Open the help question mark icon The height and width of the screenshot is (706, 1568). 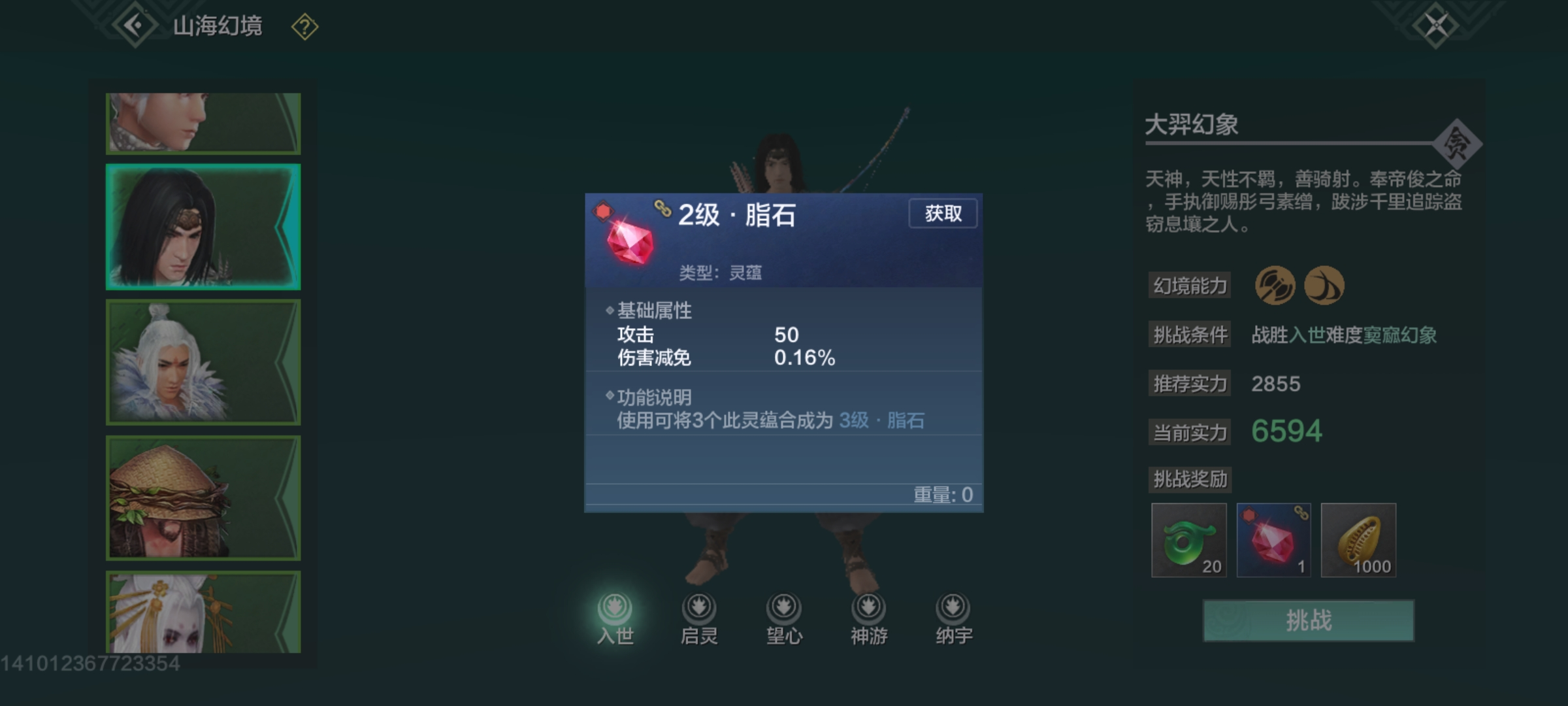(304, 27)
